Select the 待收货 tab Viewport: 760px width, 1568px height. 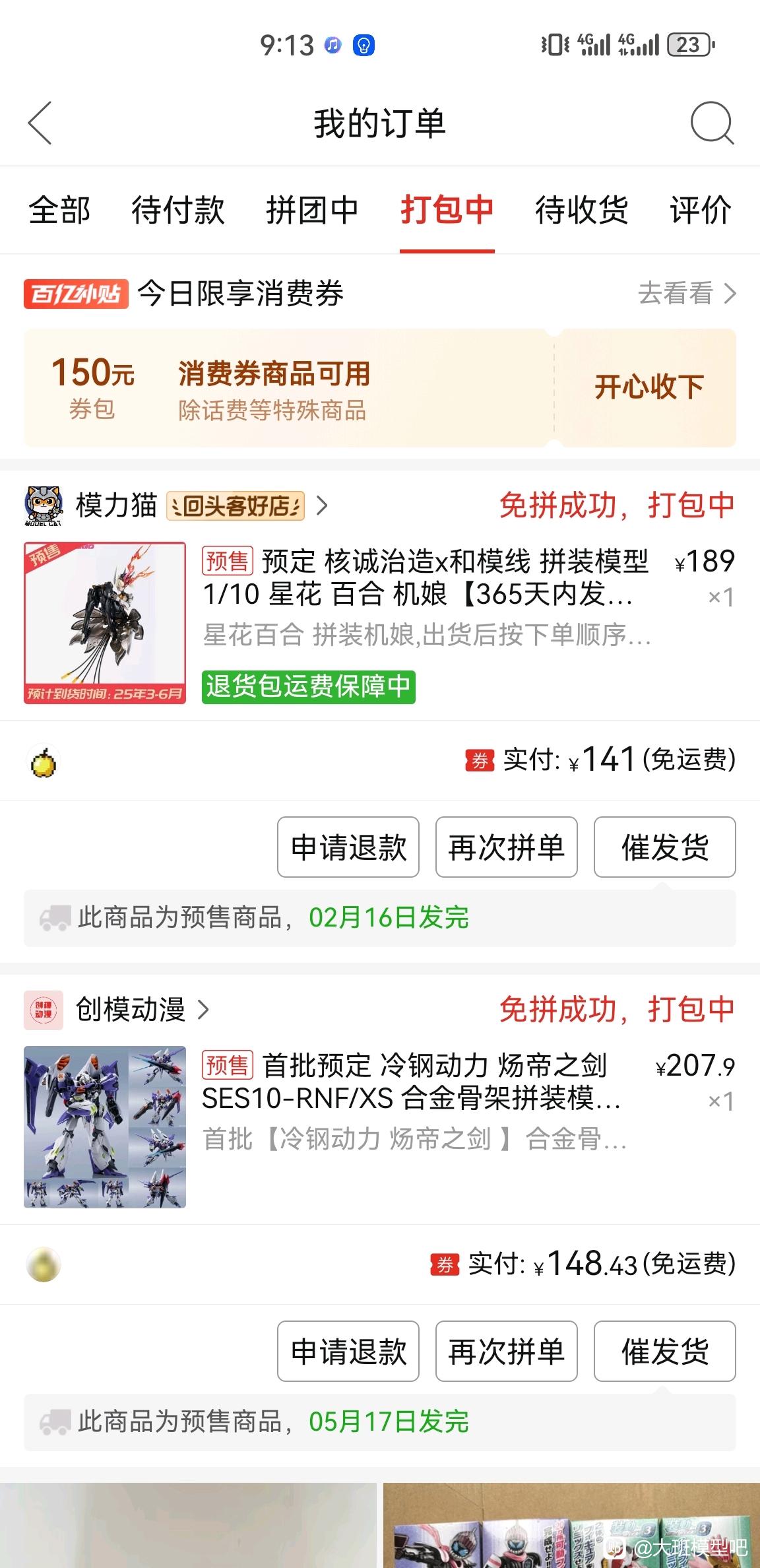[581, 211]
